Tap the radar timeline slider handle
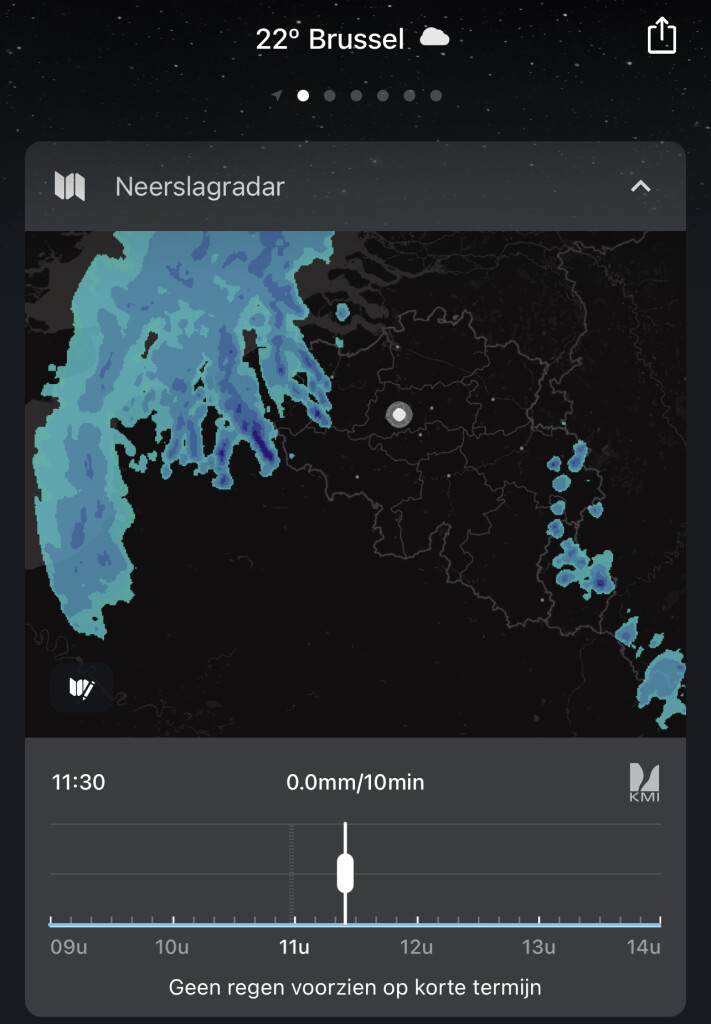 345,873
